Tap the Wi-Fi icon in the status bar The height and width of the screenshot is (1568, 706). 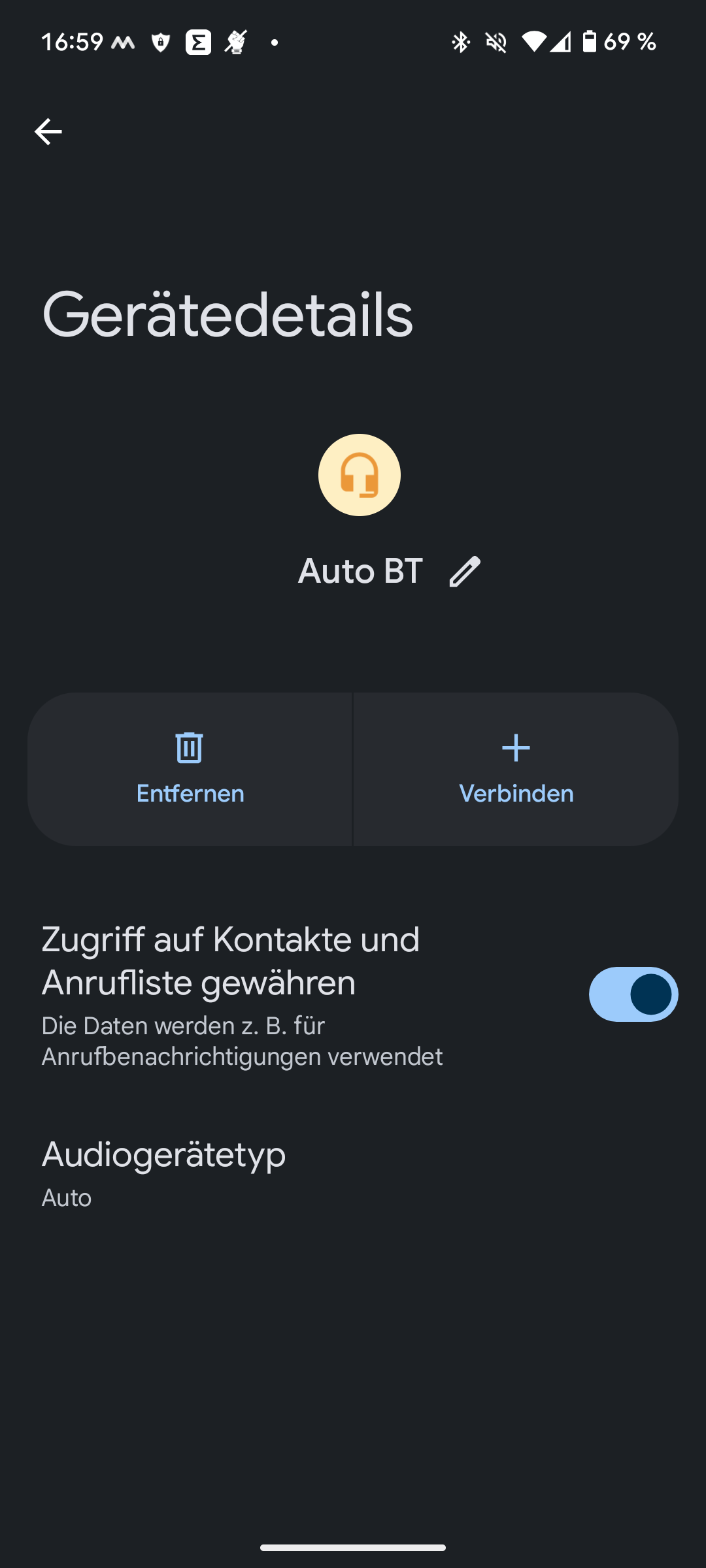534,42
